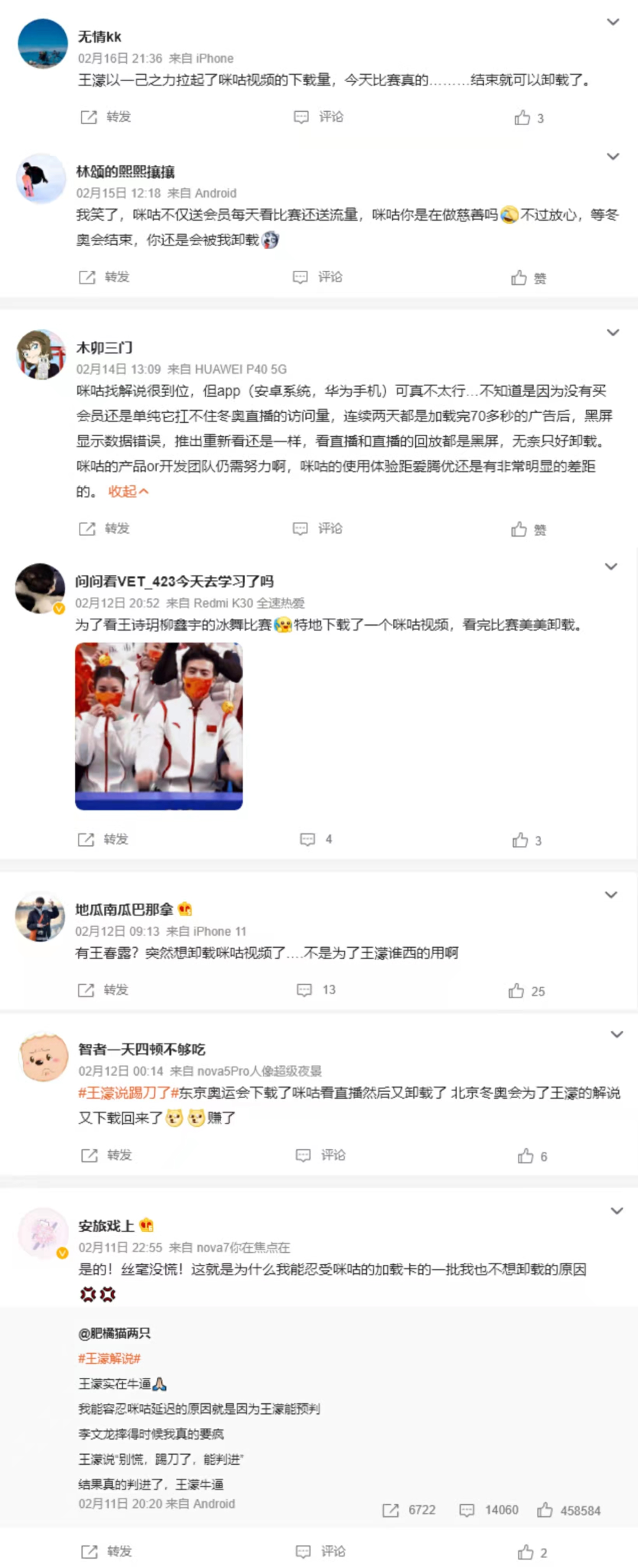638x1568 pixels.
Task: Open the chevron menu on 安旅戏上's post
Action: tap(616, 1211)
